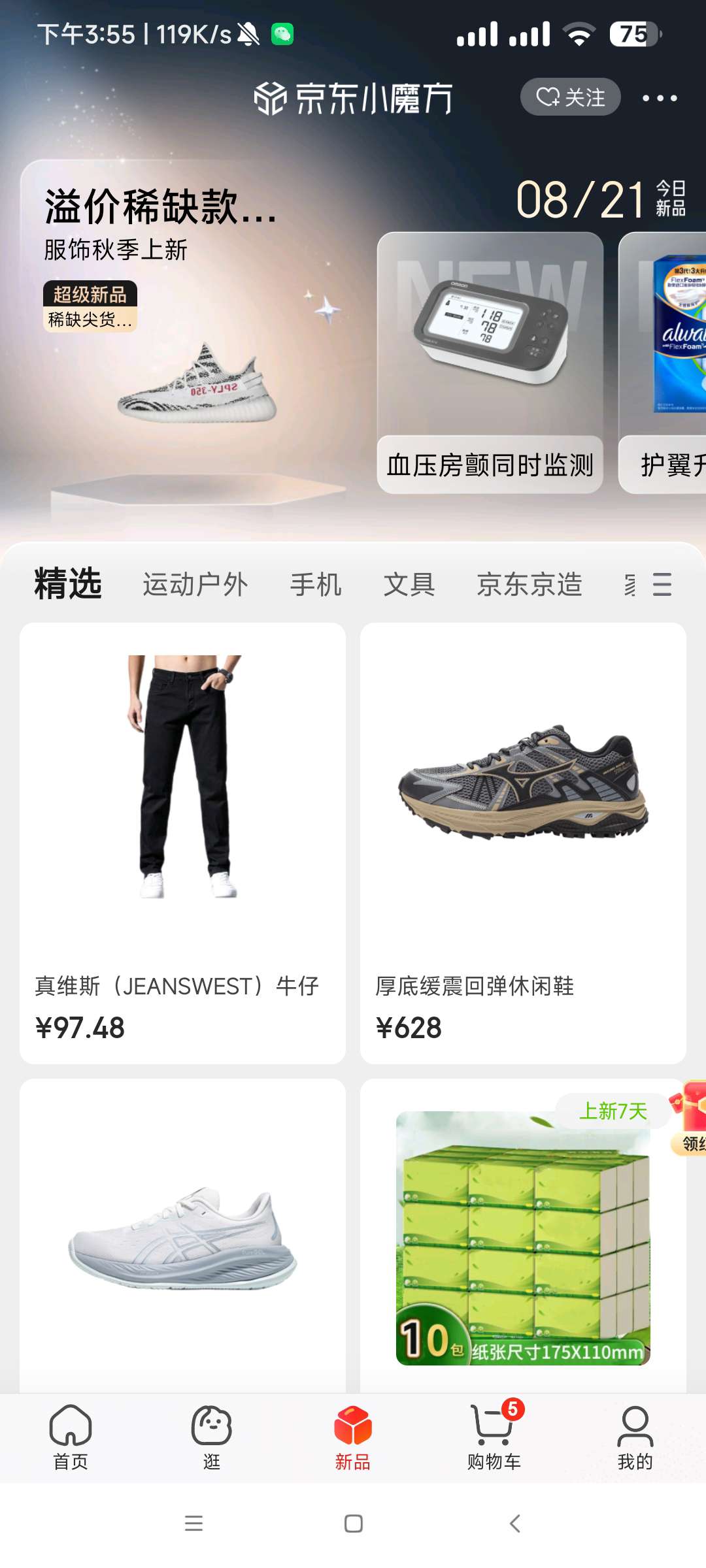Image resolution: width=706 pixels, height=1568 pixels.
Task: Open the 我的 profile tab
Action: point(635,1437)
